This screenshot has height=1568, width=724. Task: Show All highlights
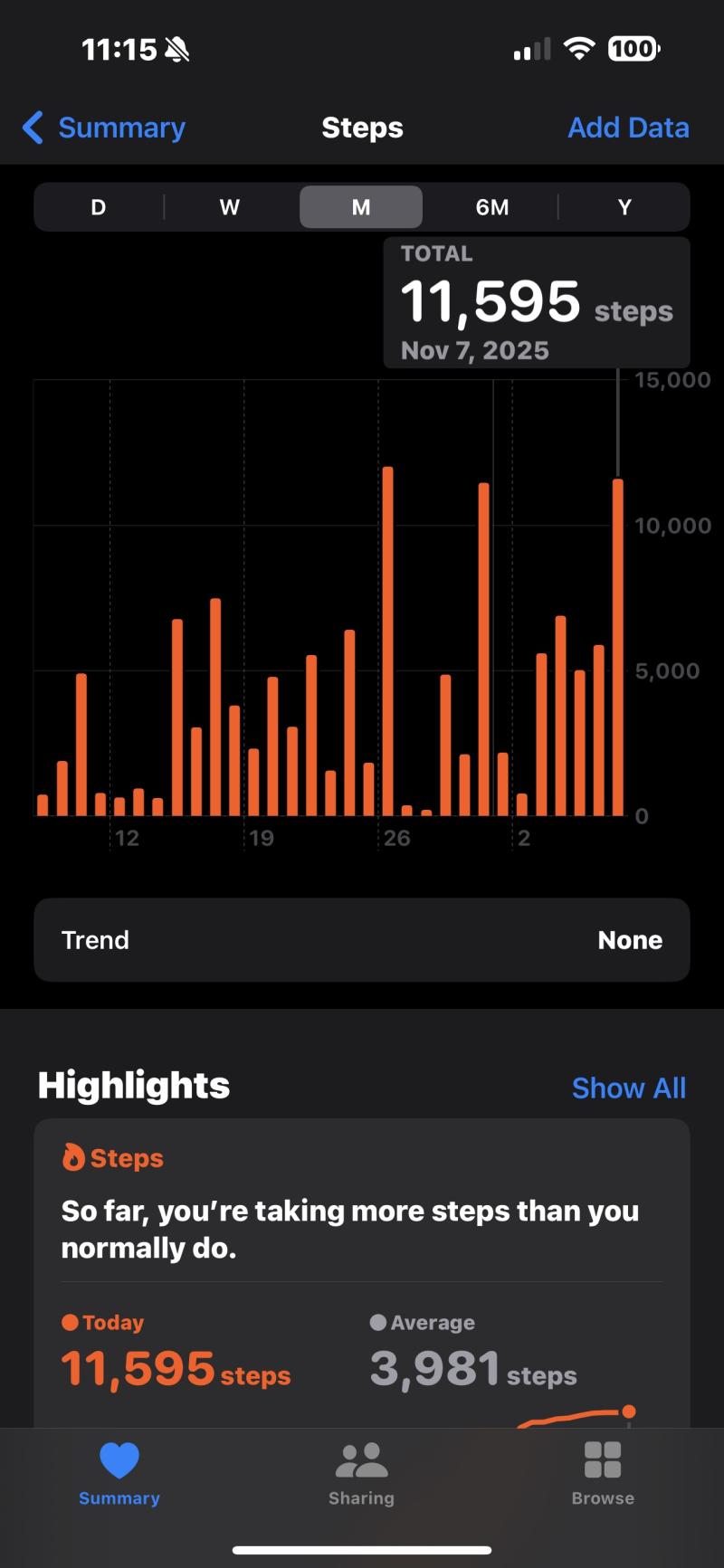tap(628, 1088)
